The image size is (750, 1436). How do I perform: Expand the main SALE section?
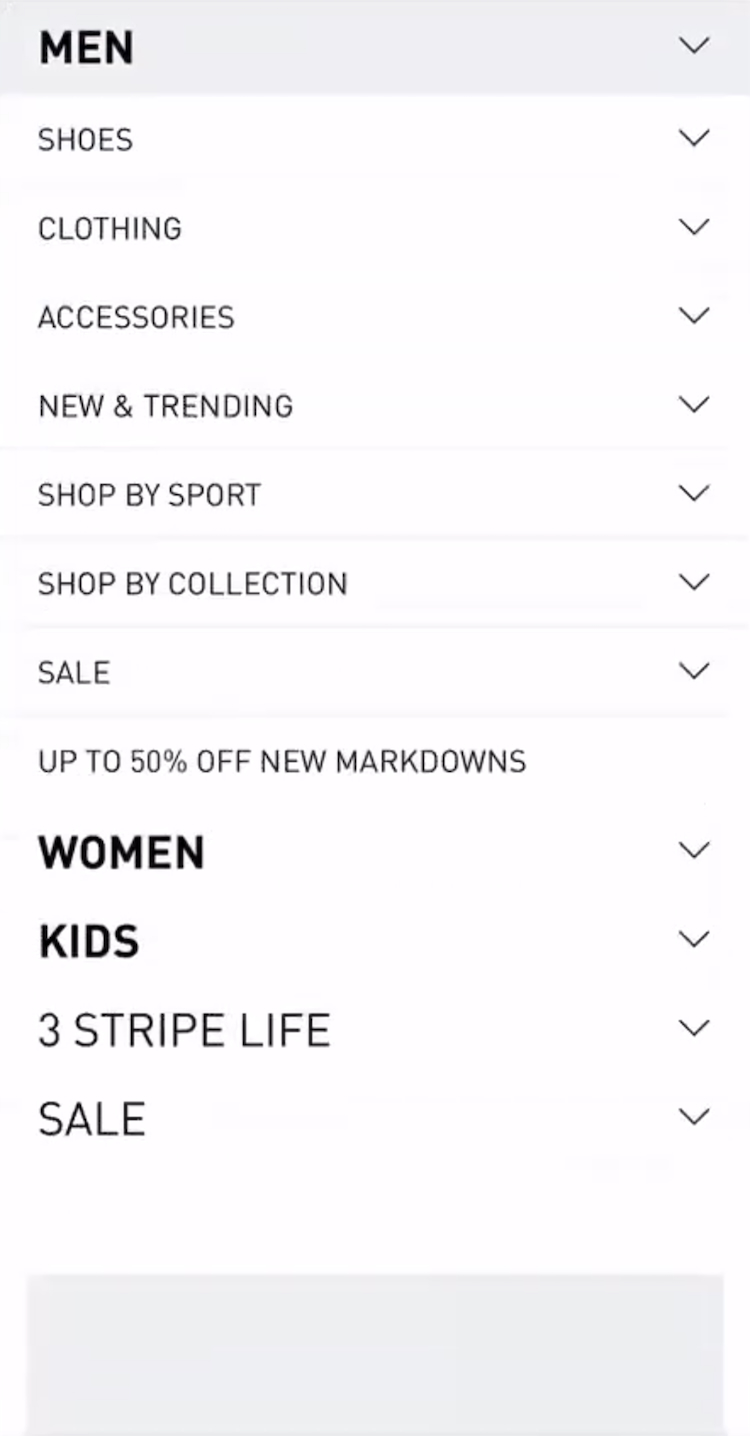point(693,1117)
